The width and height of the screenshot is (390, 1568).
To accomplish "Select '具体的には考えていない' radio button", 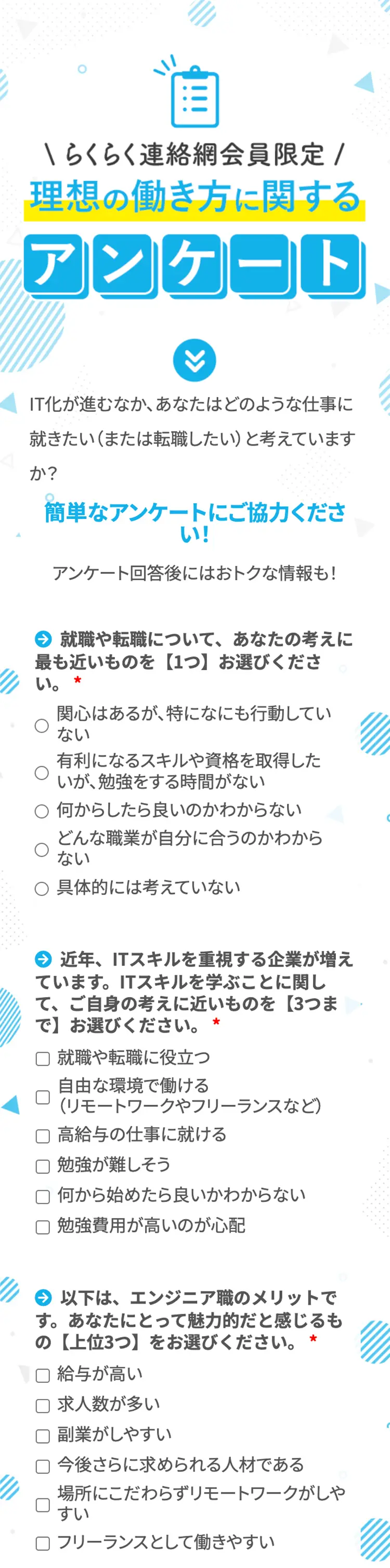I will [x=42, y=890].
